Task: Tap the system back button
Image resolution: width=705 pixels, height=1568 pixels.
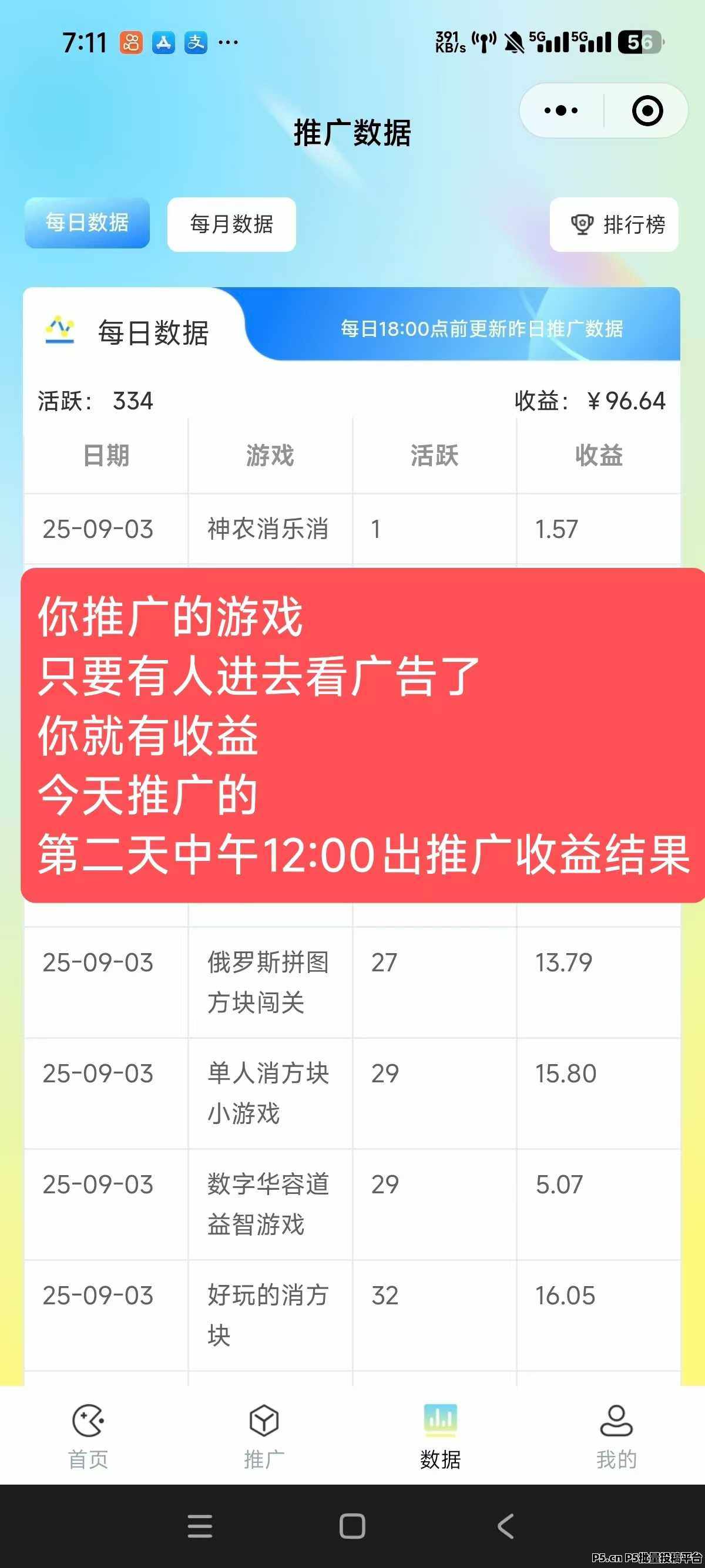Action: (505, 1526)
